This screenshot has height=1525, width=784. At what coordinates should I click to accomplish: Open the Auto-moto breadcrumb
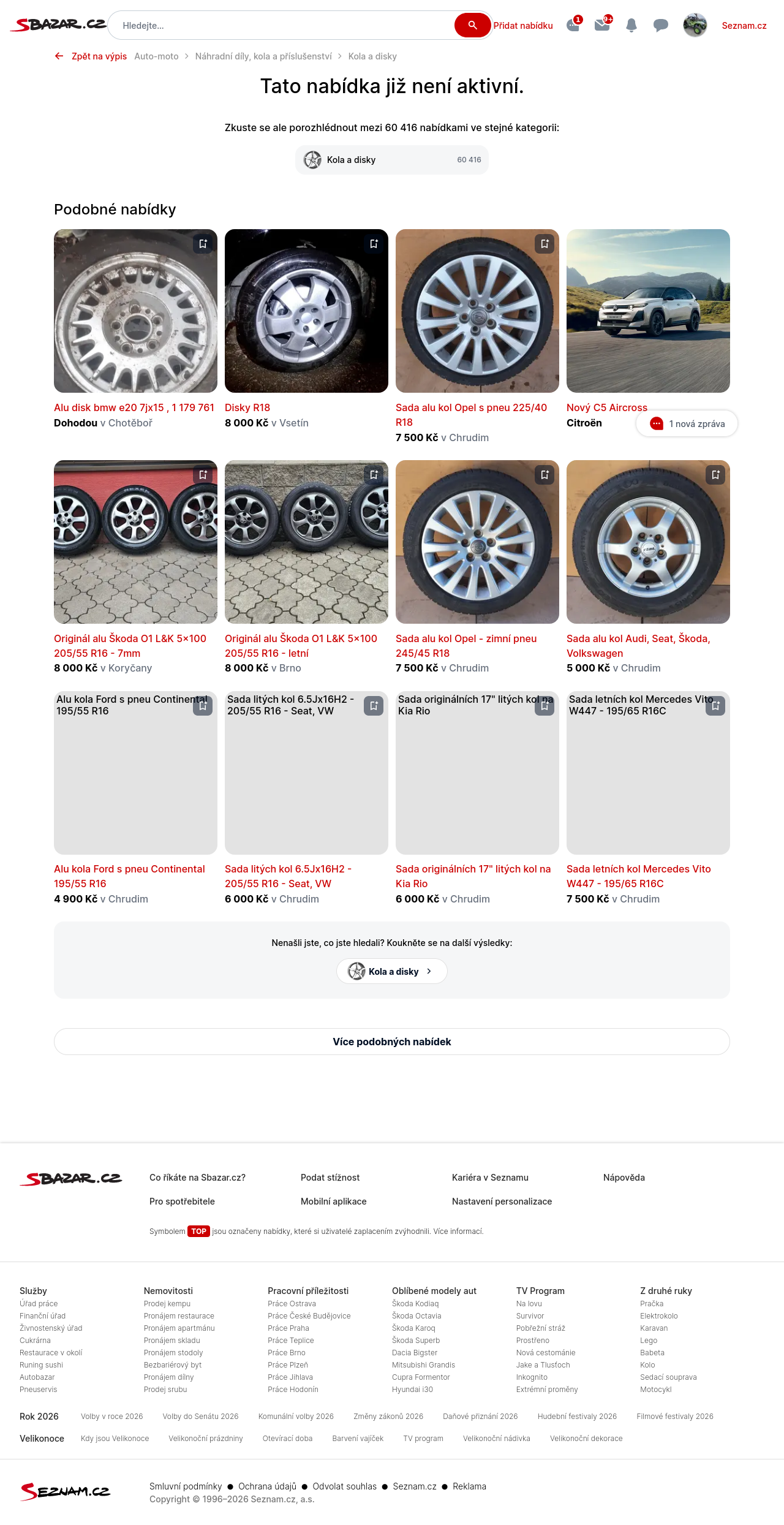(156, 56)
